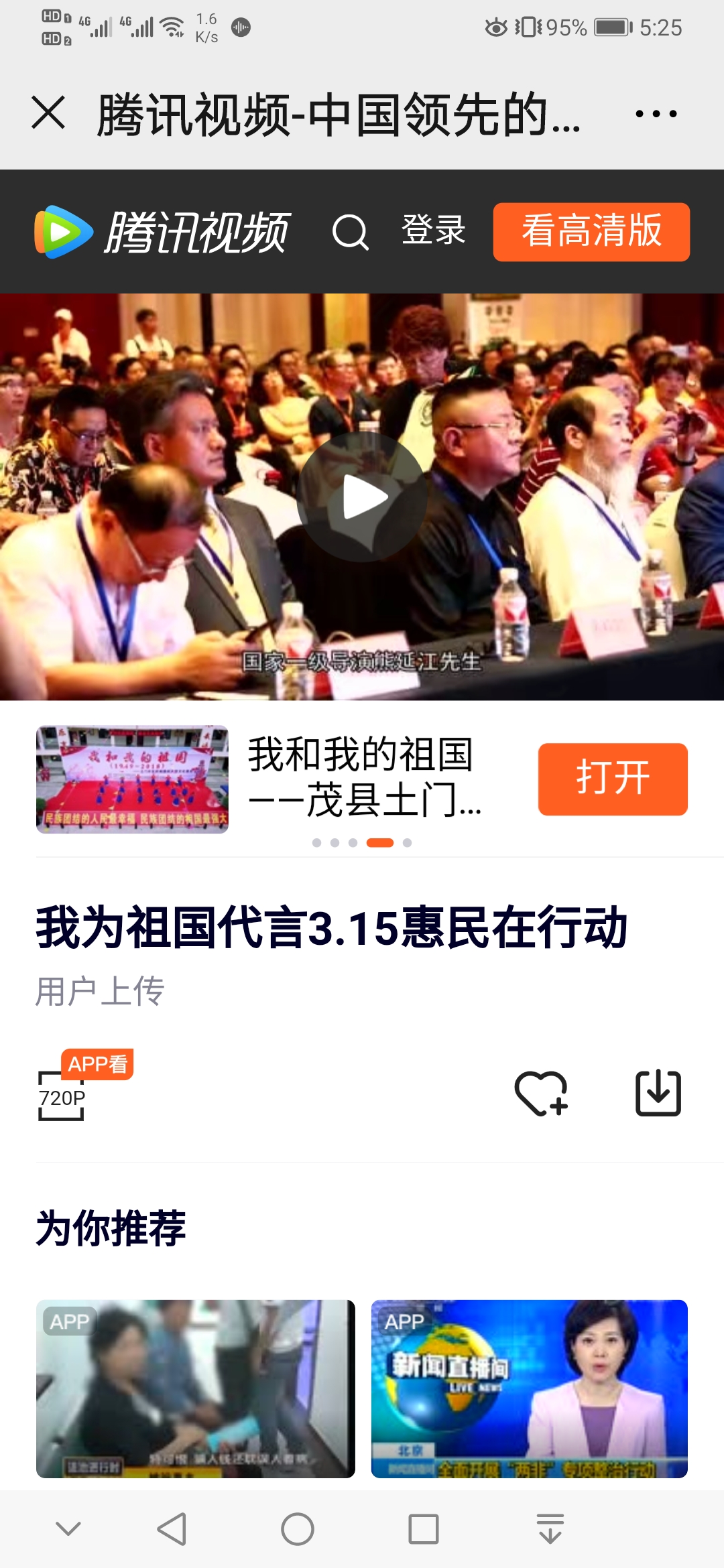The height and width of the screenshot is (1568, 724).
Task: Open the three-dot overflow menu
Action: [x=656, y=114]
